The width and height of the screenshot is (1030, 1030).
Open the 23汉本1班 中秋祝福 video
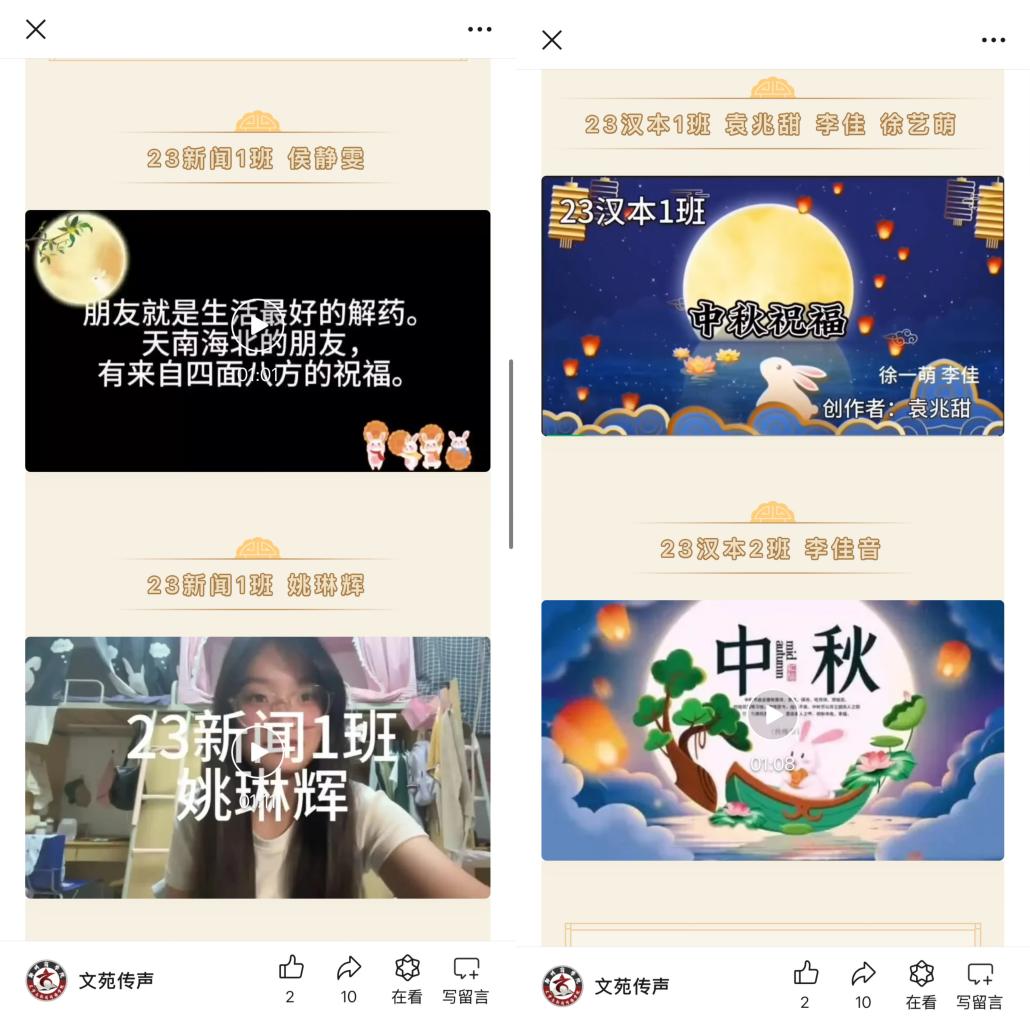tap(771, 306)
